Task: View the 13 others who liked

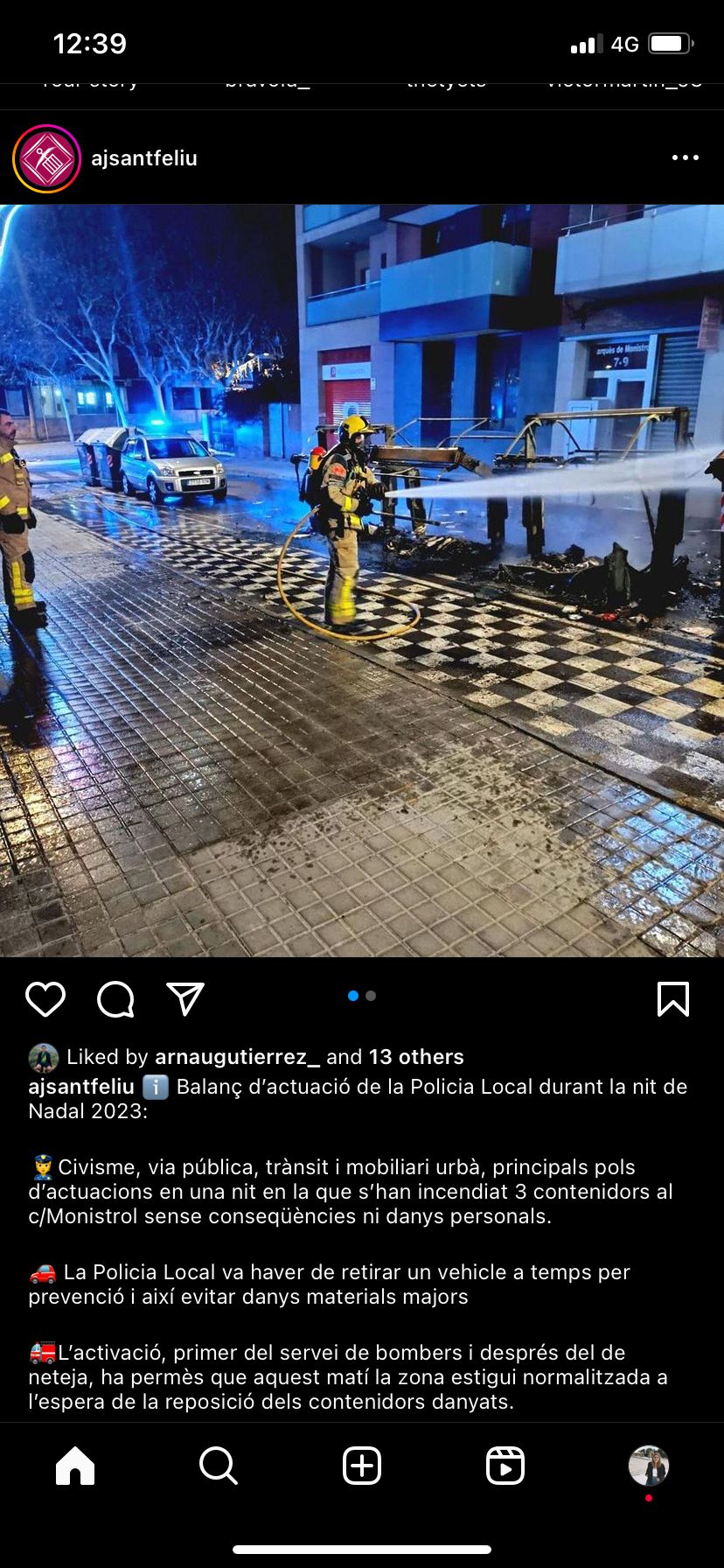Action: tap(416, 1057)
